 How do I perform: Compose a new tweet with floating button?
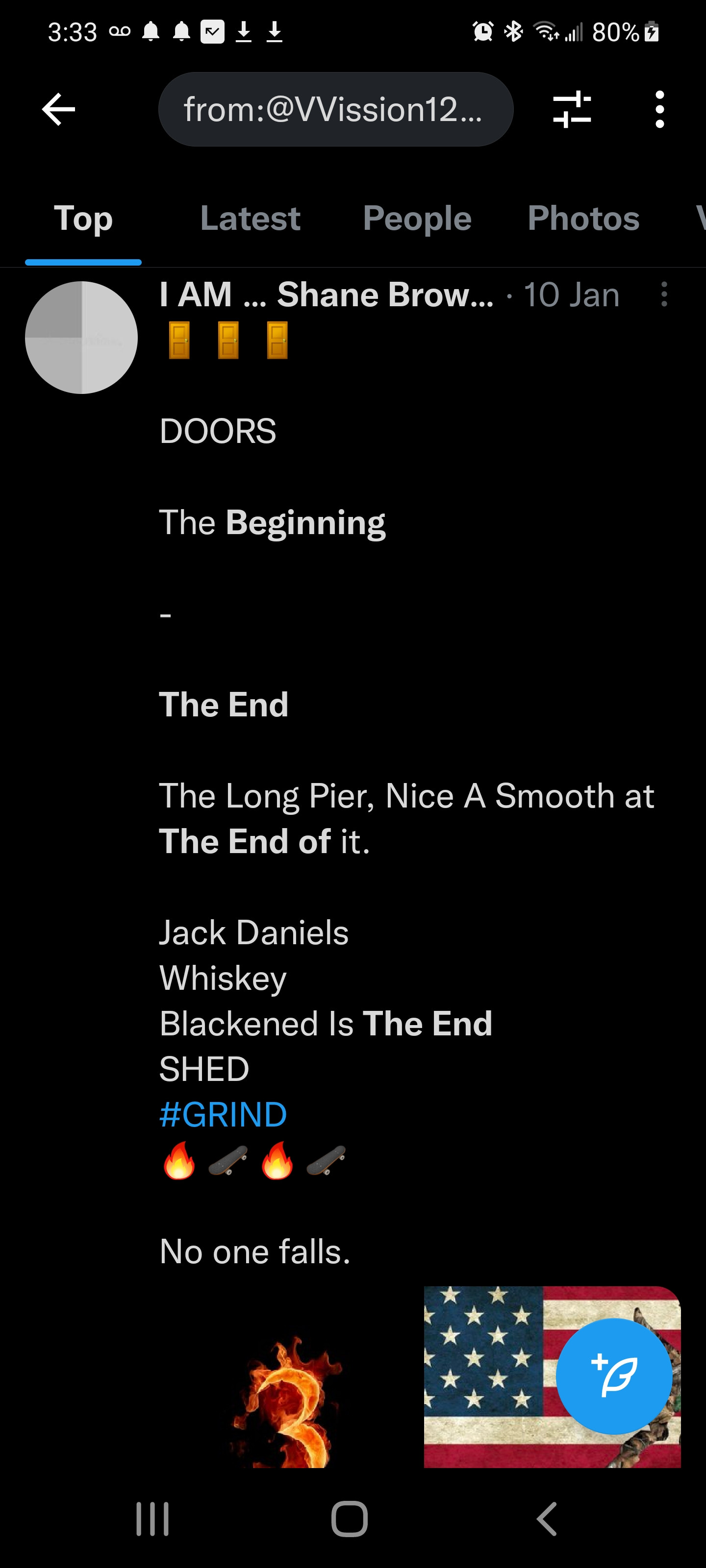[613, 1376]
